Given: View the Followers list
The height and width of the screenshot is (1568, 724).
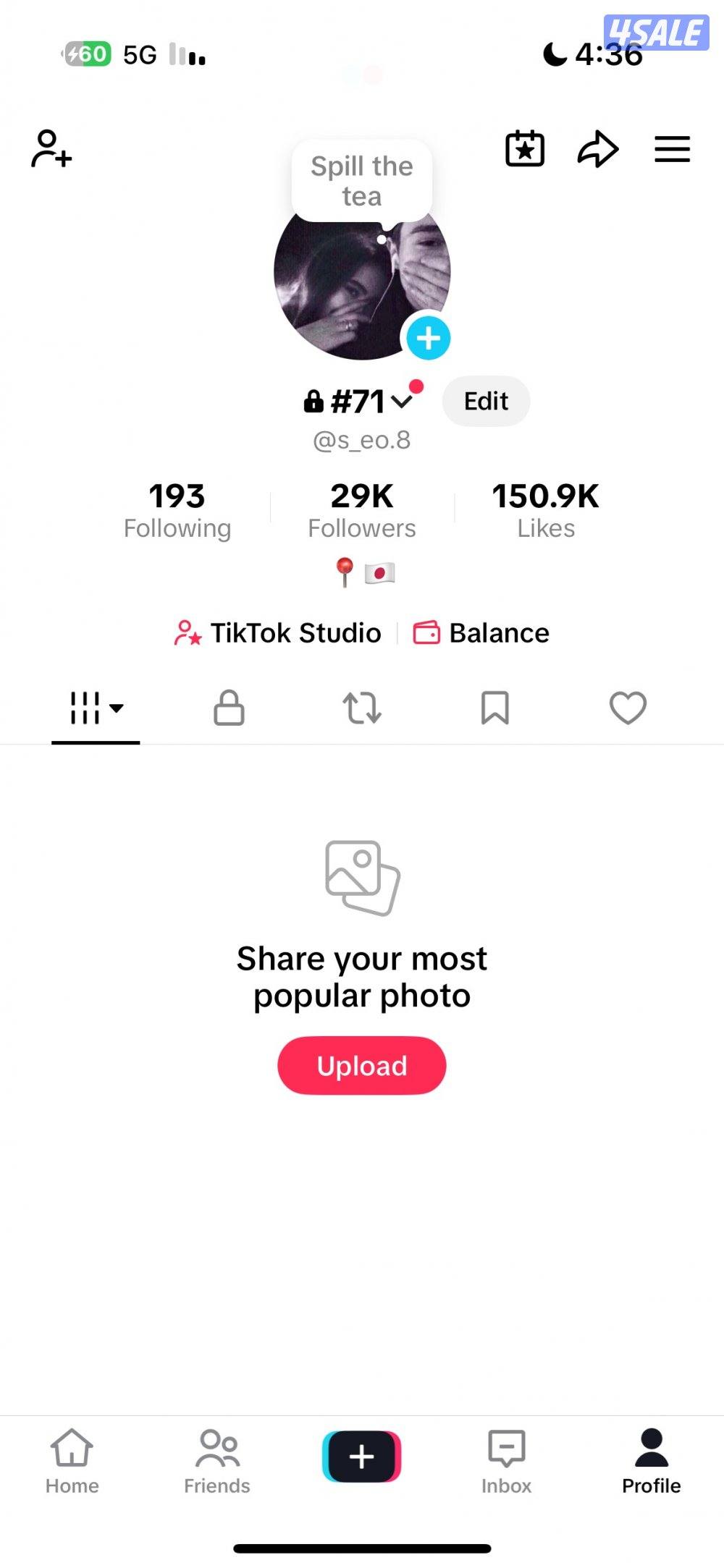Looking at the screenshot, I should click(x=362, y=510).
